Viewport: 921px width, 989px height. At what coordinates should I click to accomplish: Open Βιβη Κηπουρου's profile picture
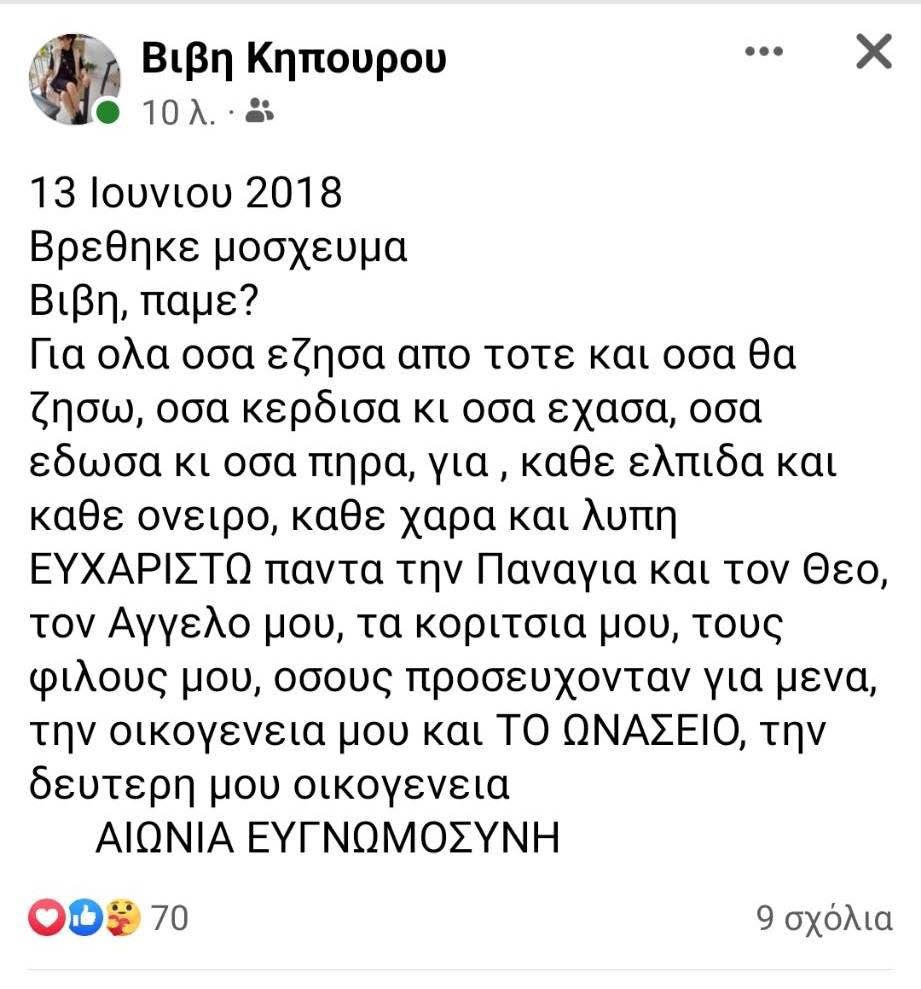pyautogui.click(x=75, y=79)
